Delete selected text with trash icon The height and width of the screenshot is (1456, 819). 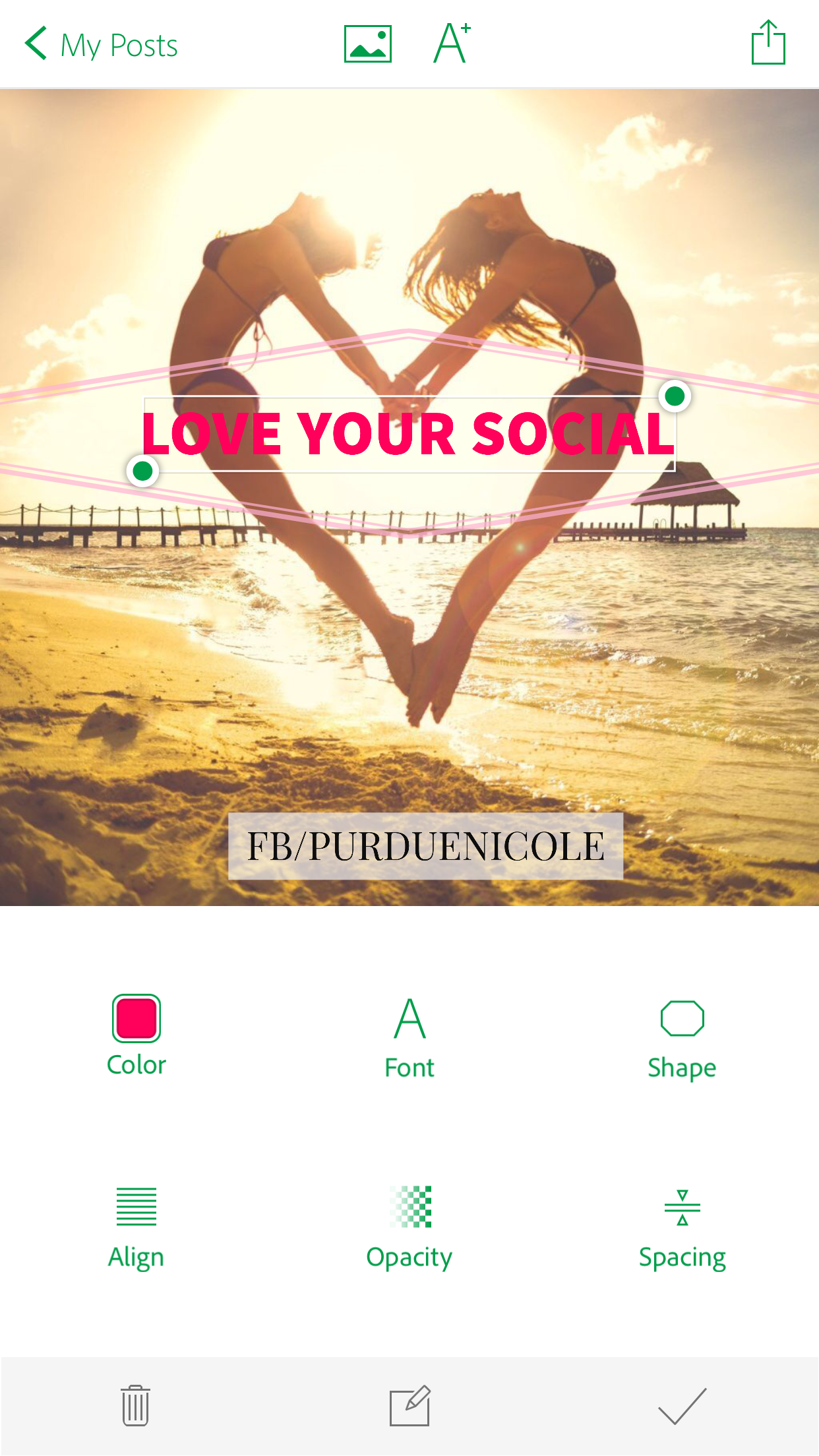pos(135,1405)
